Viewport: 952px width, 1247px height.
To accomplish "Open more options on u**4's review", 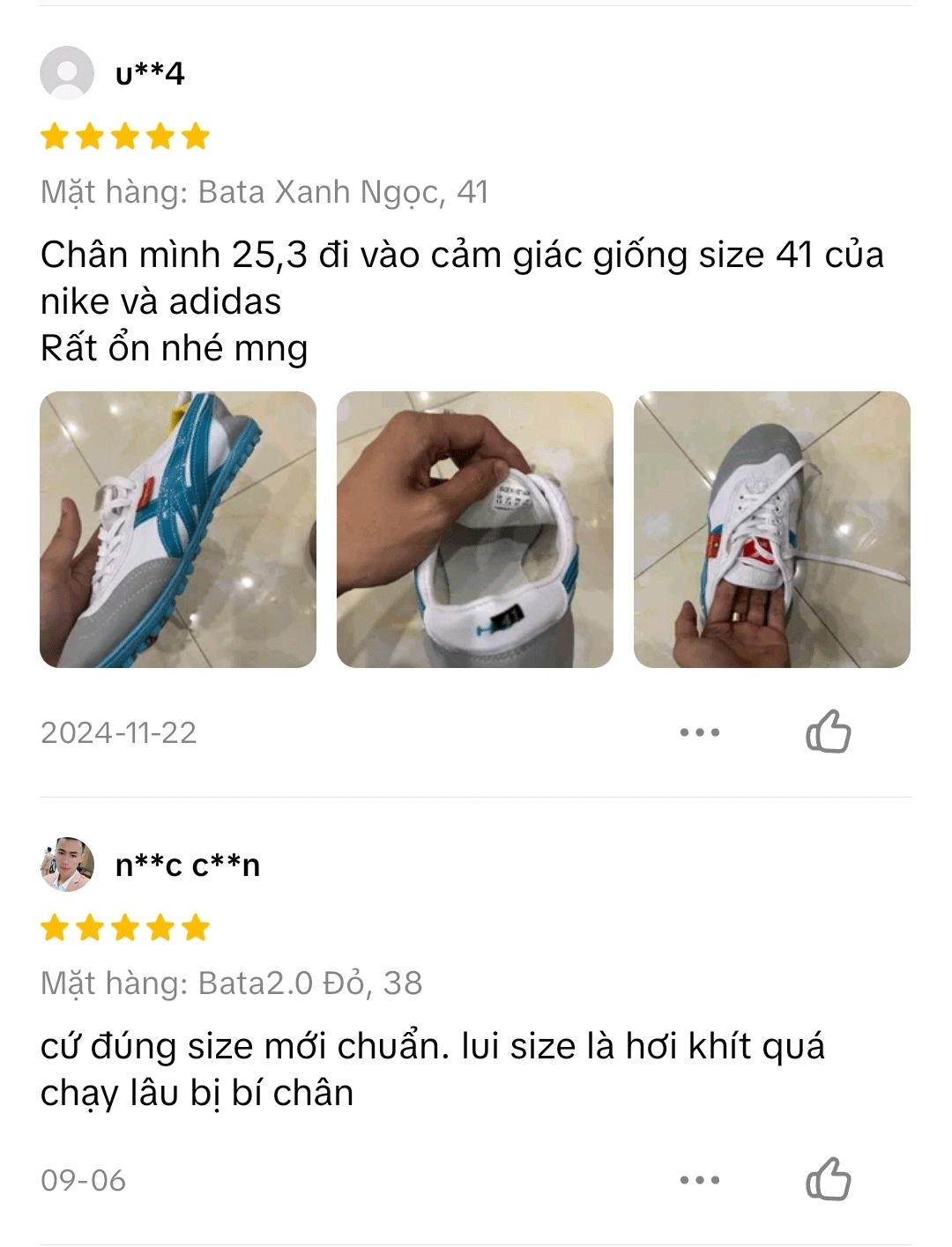I will coord(700,732).
